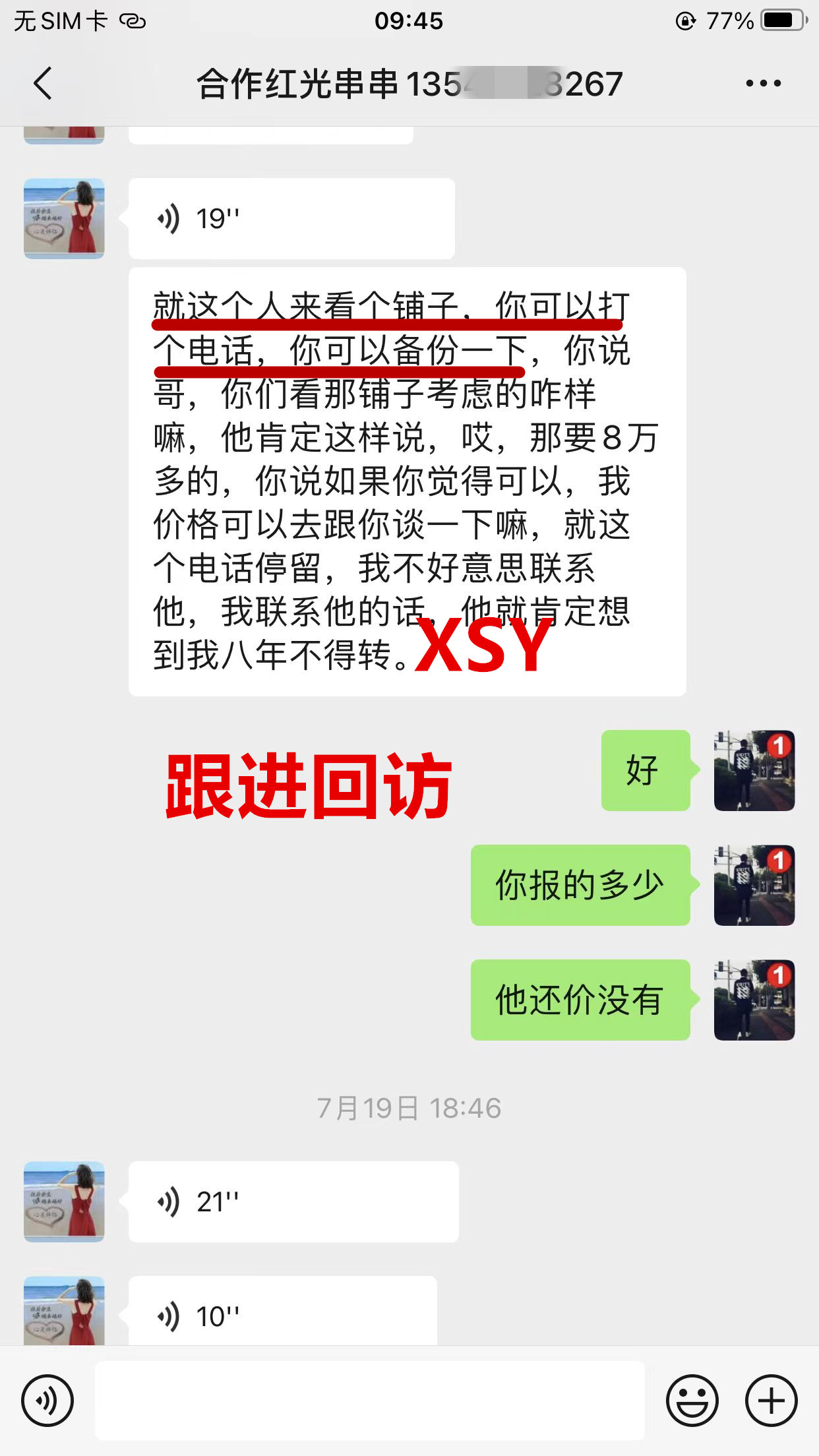This screenshot has height=1456, width=819.
Task: Tap the message text input field
Action: (x=369, y=1401)
